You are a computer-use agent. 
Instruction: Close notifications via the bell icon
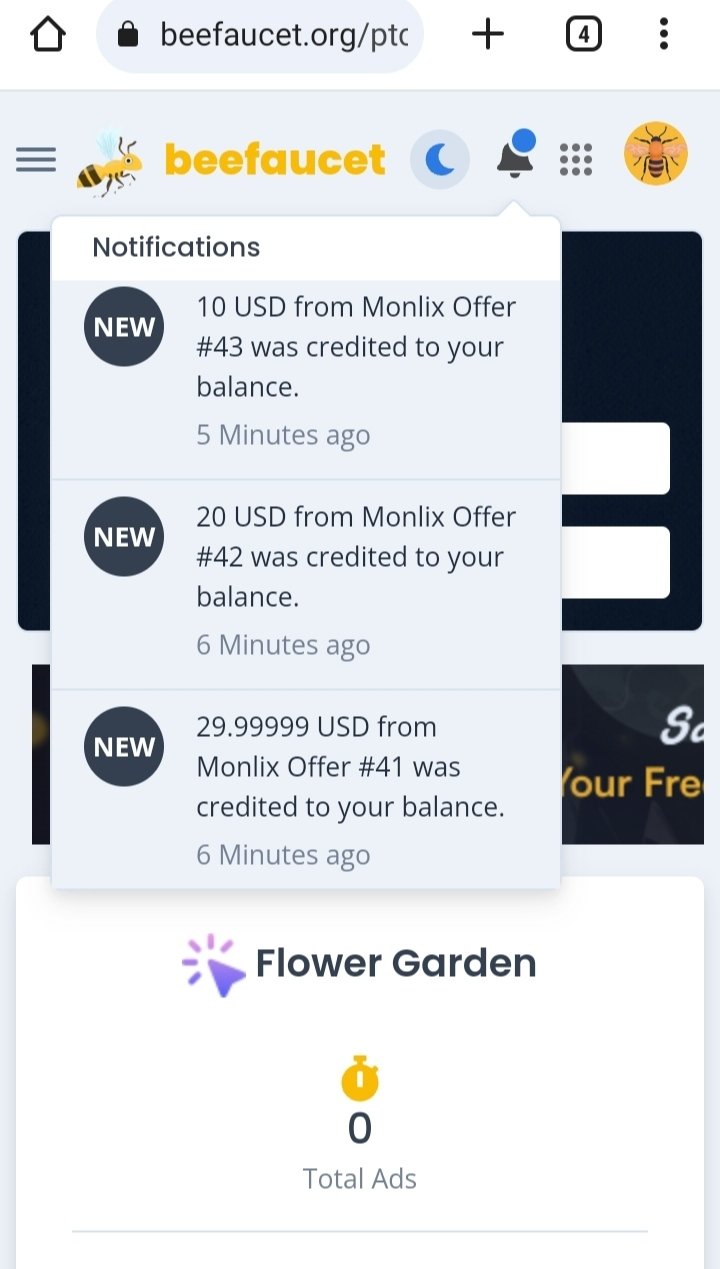click(x=515, y=156)
